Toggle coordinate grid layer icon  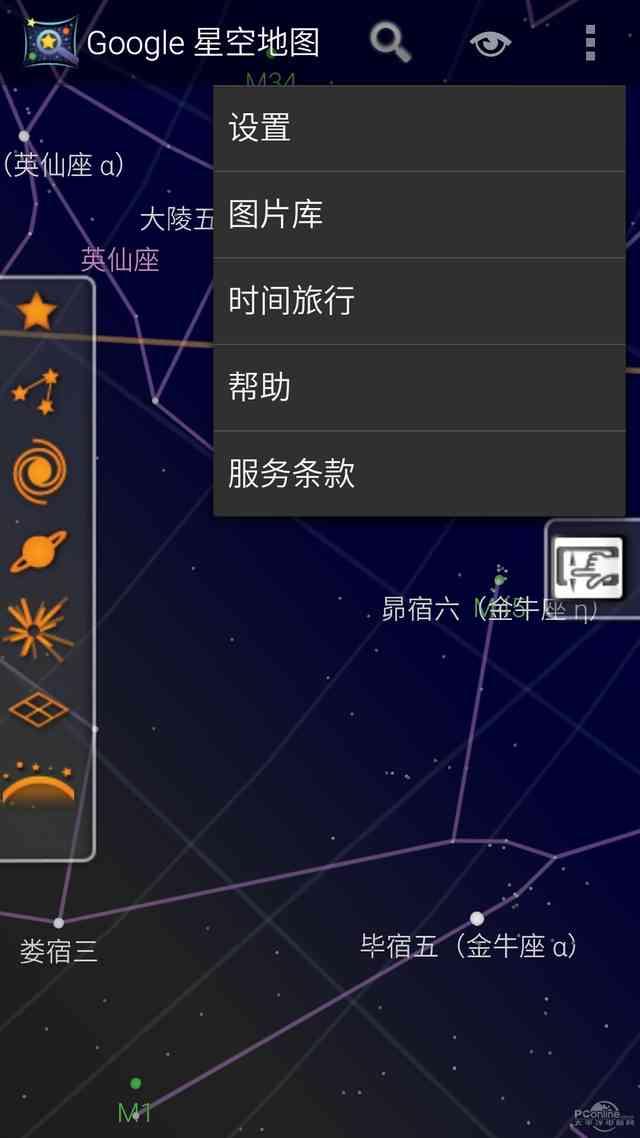(x=37, y=709)
